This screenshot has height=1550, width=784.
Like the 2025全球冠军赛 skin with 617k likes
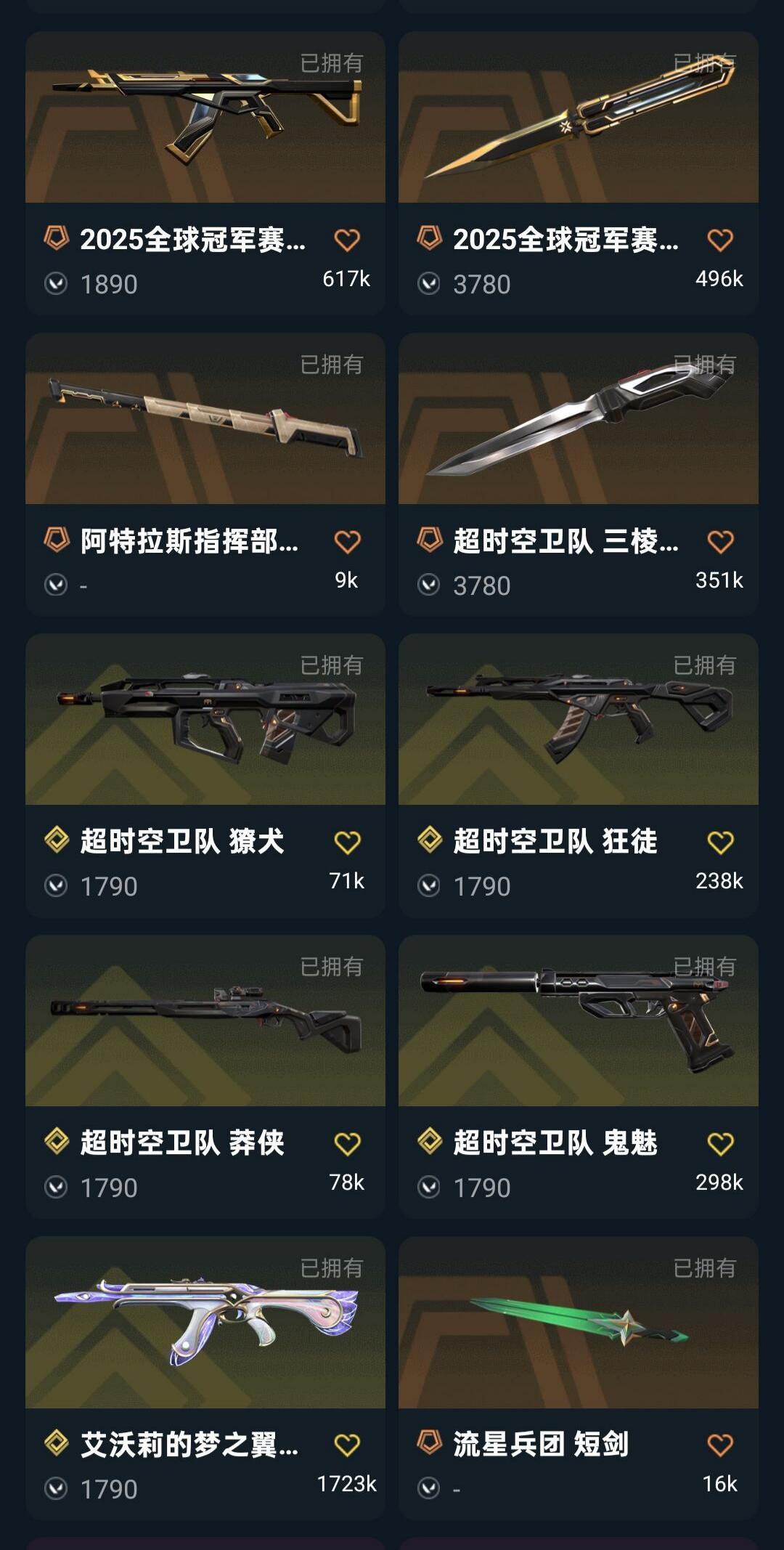click(347, 240)
